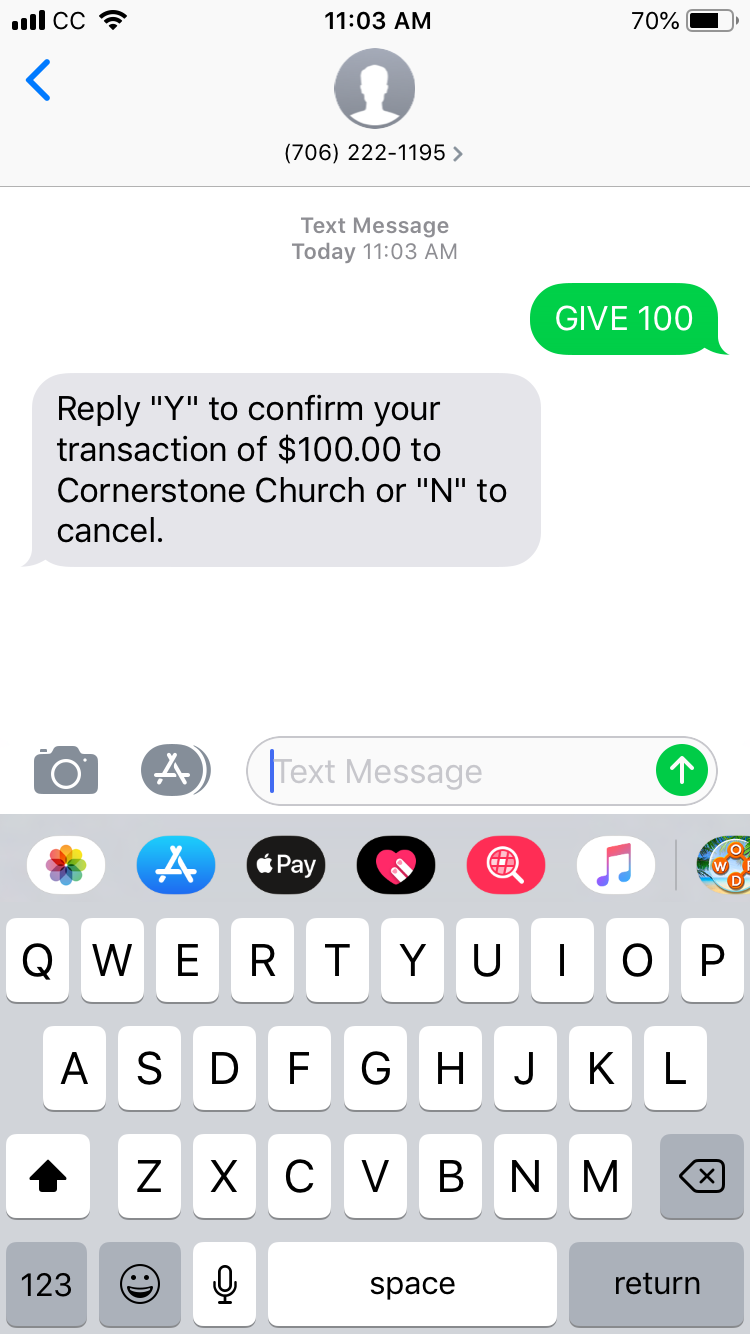Open the Music app in the drawer
Screen dimensions: 750x1334
coord(616,865)
